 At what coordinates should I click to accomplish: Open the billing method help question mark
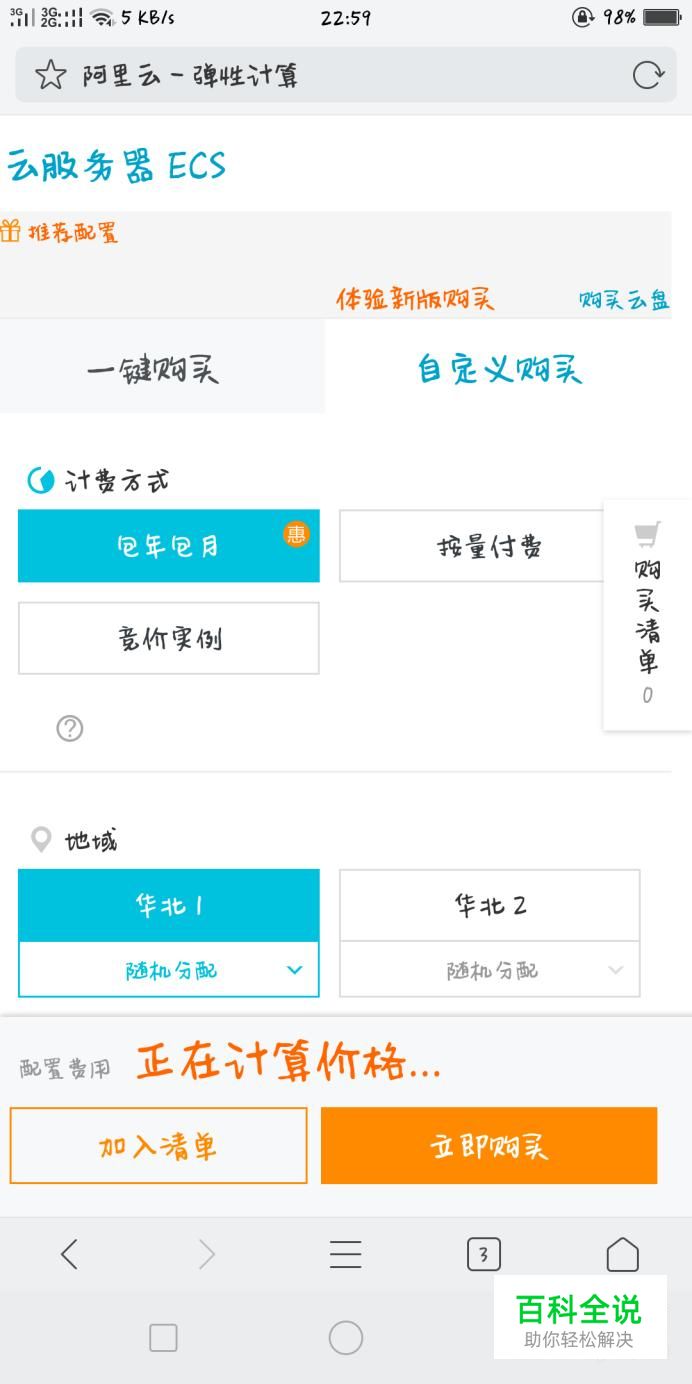(70, 729)
